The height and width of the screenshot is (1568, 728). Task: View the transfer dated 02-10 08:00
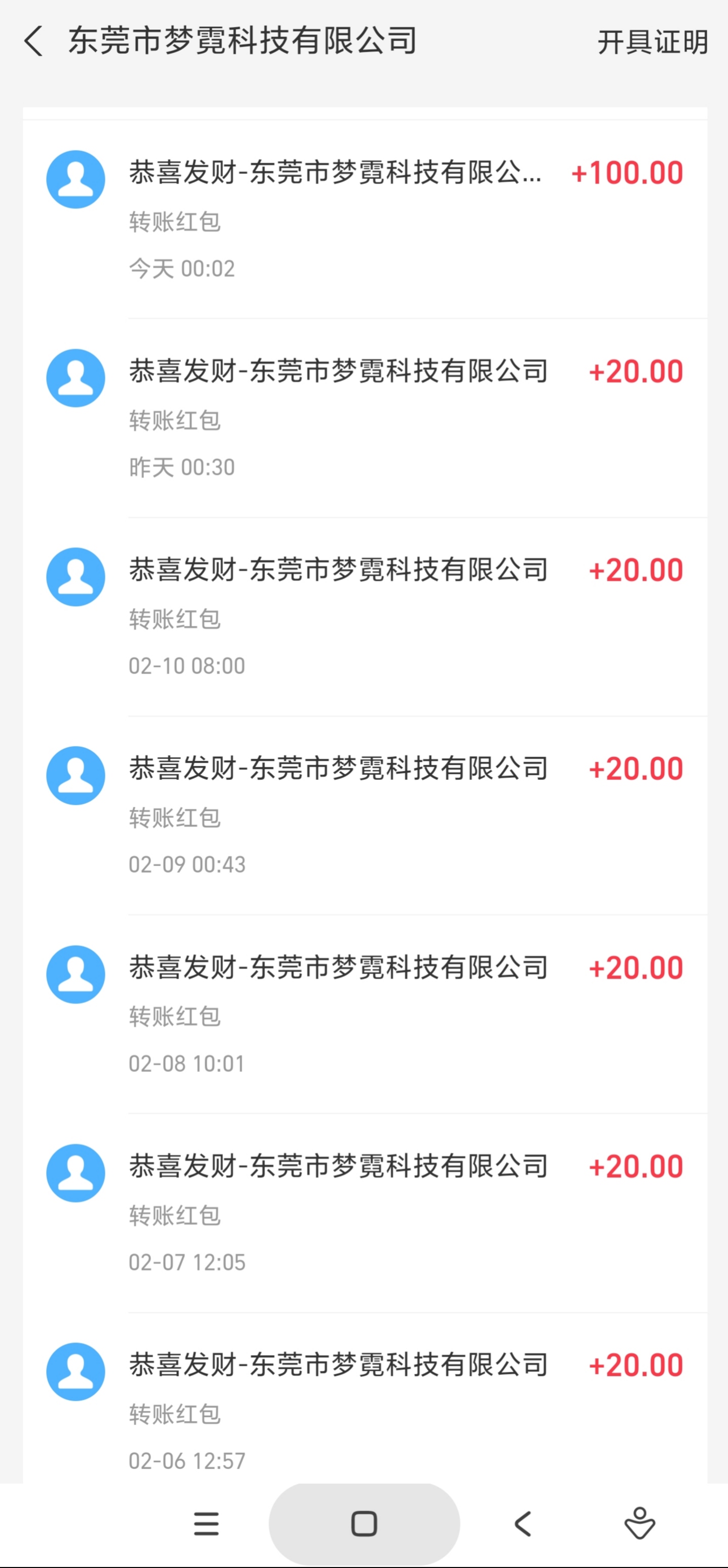point(365,617)
